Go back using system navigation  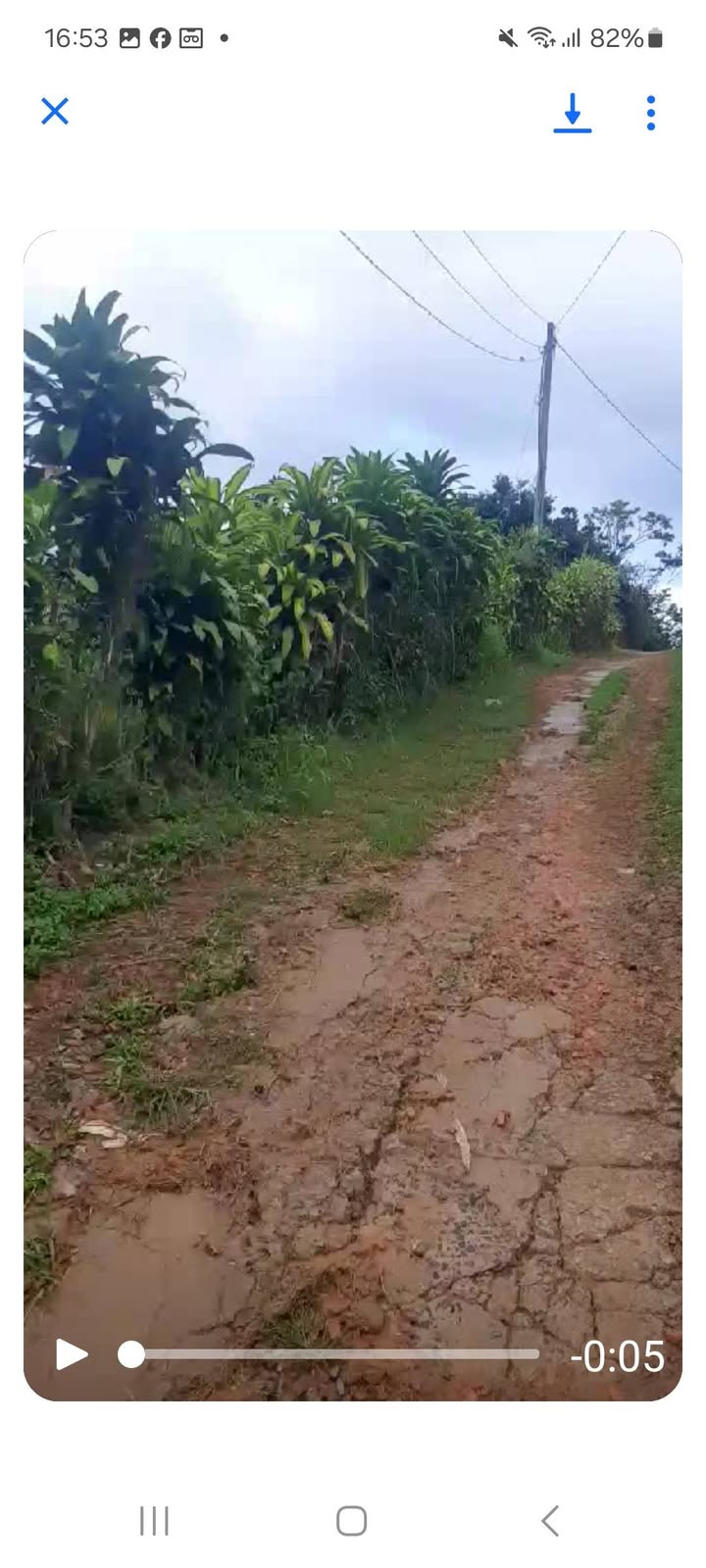pos(550,1521)
